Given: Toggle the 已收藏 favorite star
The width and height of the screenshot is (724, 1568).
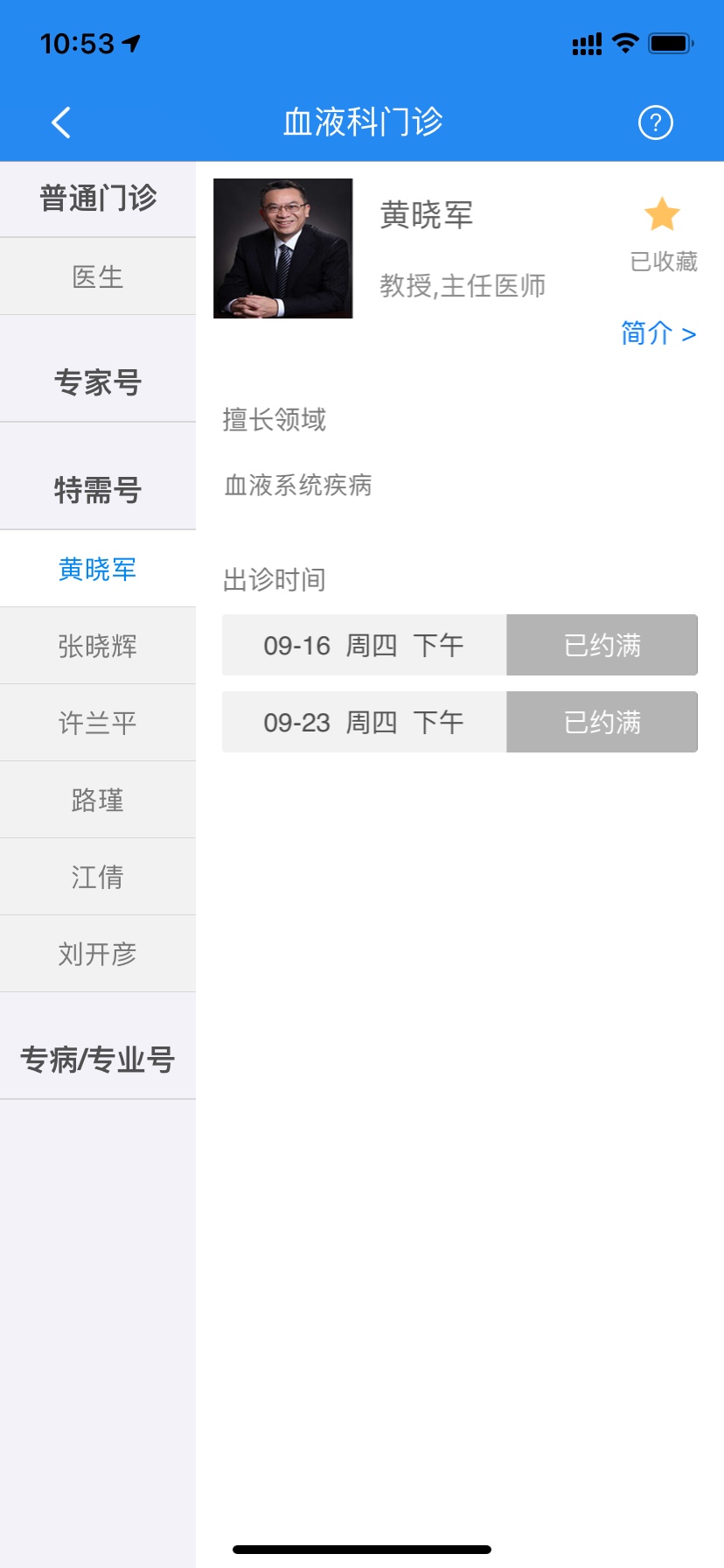Looking at the screenshot, I should (663, 214).
